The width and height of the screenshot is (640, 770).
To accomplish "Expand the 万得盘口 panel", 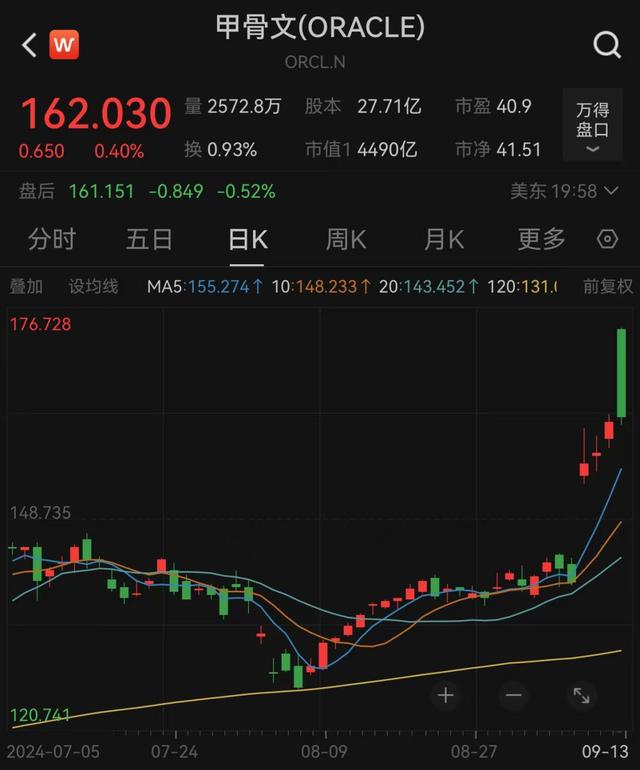I will click(592, 125).
